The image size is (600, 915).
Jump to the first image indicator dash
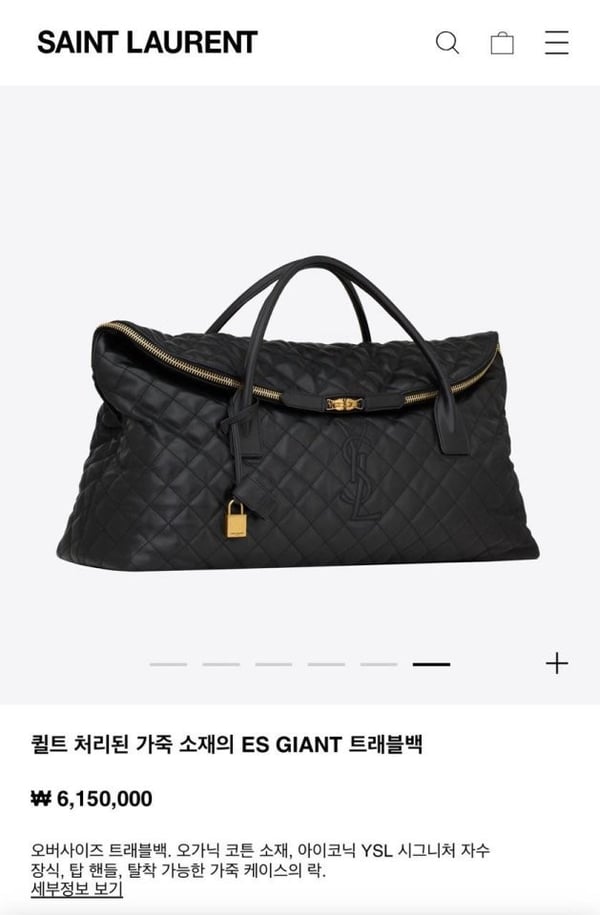168,664
